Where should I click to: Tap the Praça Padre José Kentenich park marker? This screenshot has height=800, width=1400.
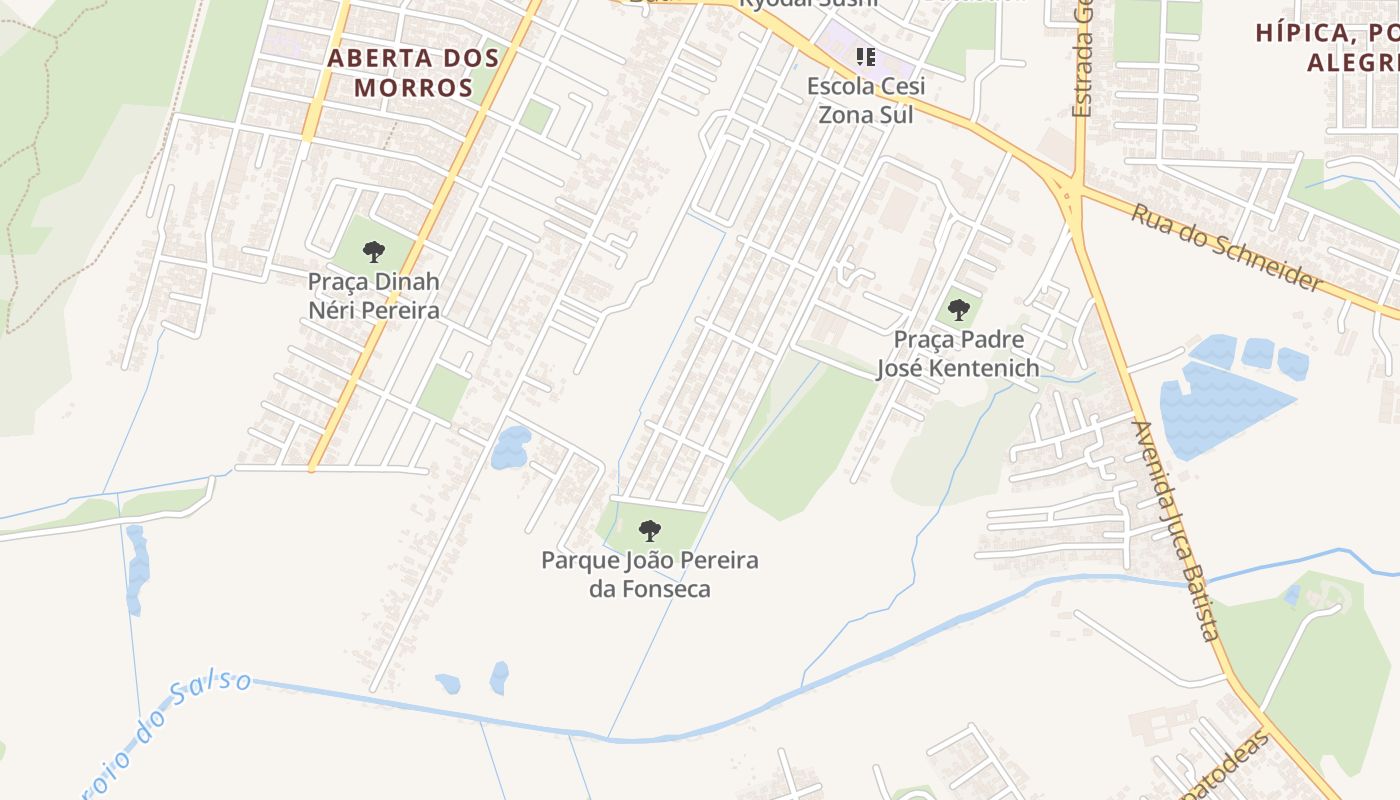coord(959,310)
